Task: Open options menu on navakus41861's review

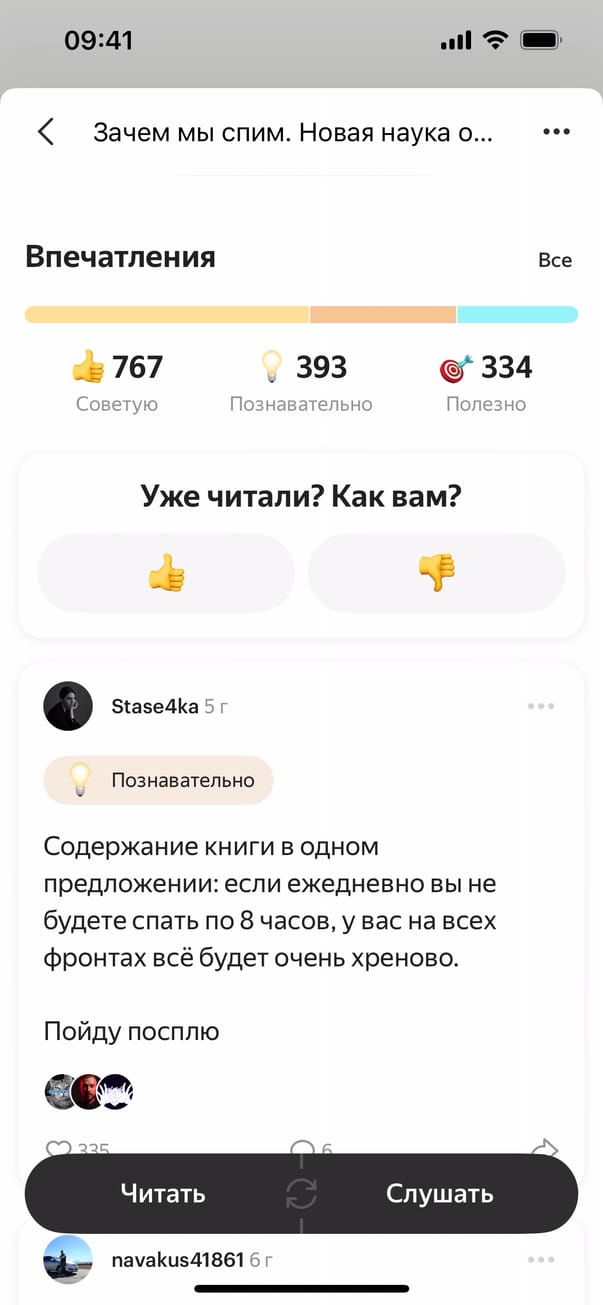Action: pyautogui.click(x=540, y=1259)
